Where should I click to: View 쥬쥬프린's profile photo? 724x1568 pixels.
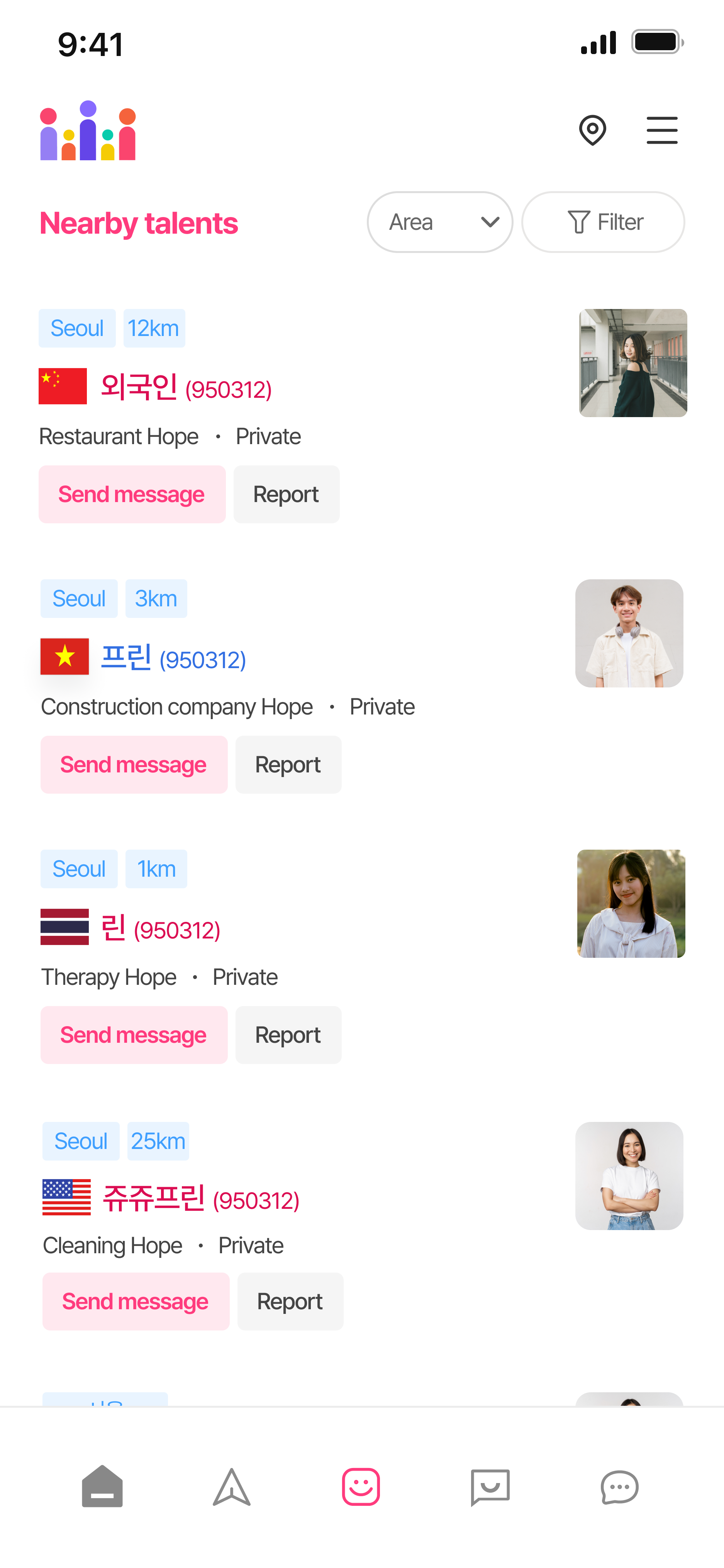(x=629, y=1175)
